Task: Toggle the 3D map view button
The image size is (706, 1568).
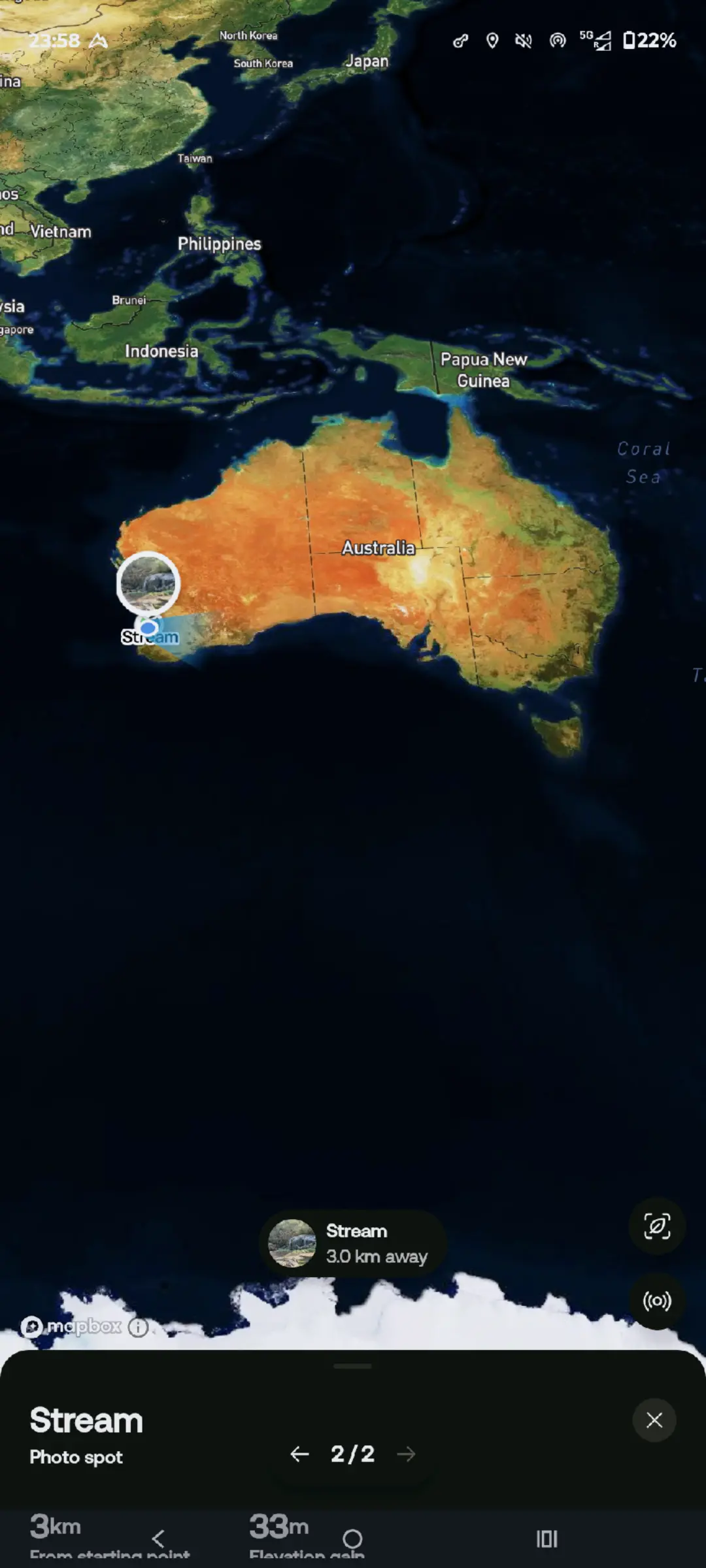Action: coord(656,1226)
